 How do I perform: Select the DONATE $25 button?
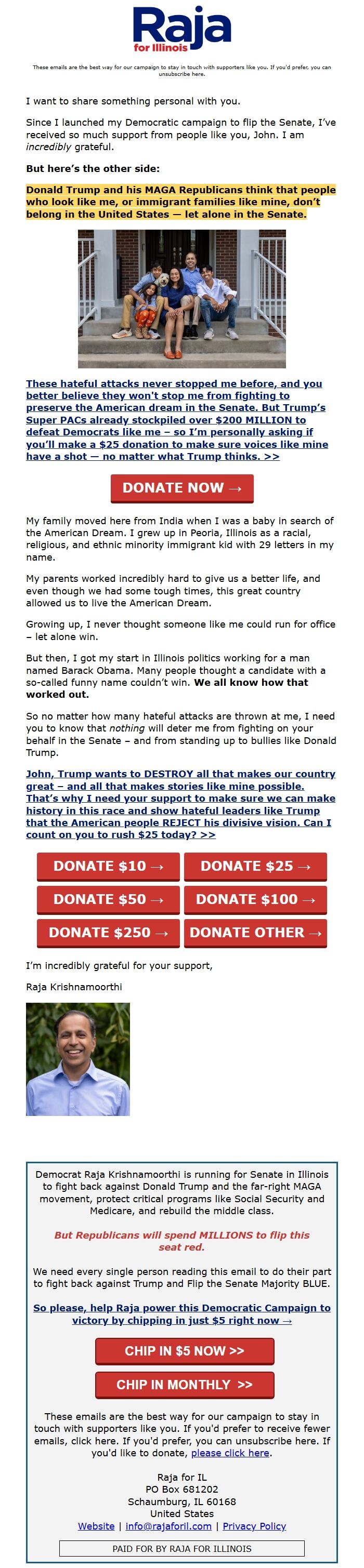[x=255, y=866]
